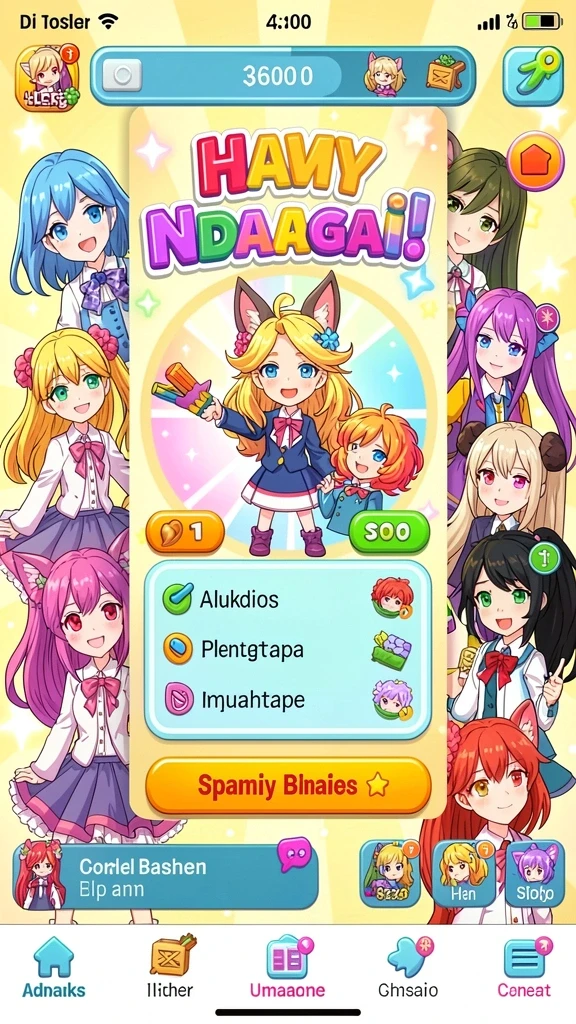Select the Plentgtapa row
This screenshot has height=1024, width=576.
[288, 649]
